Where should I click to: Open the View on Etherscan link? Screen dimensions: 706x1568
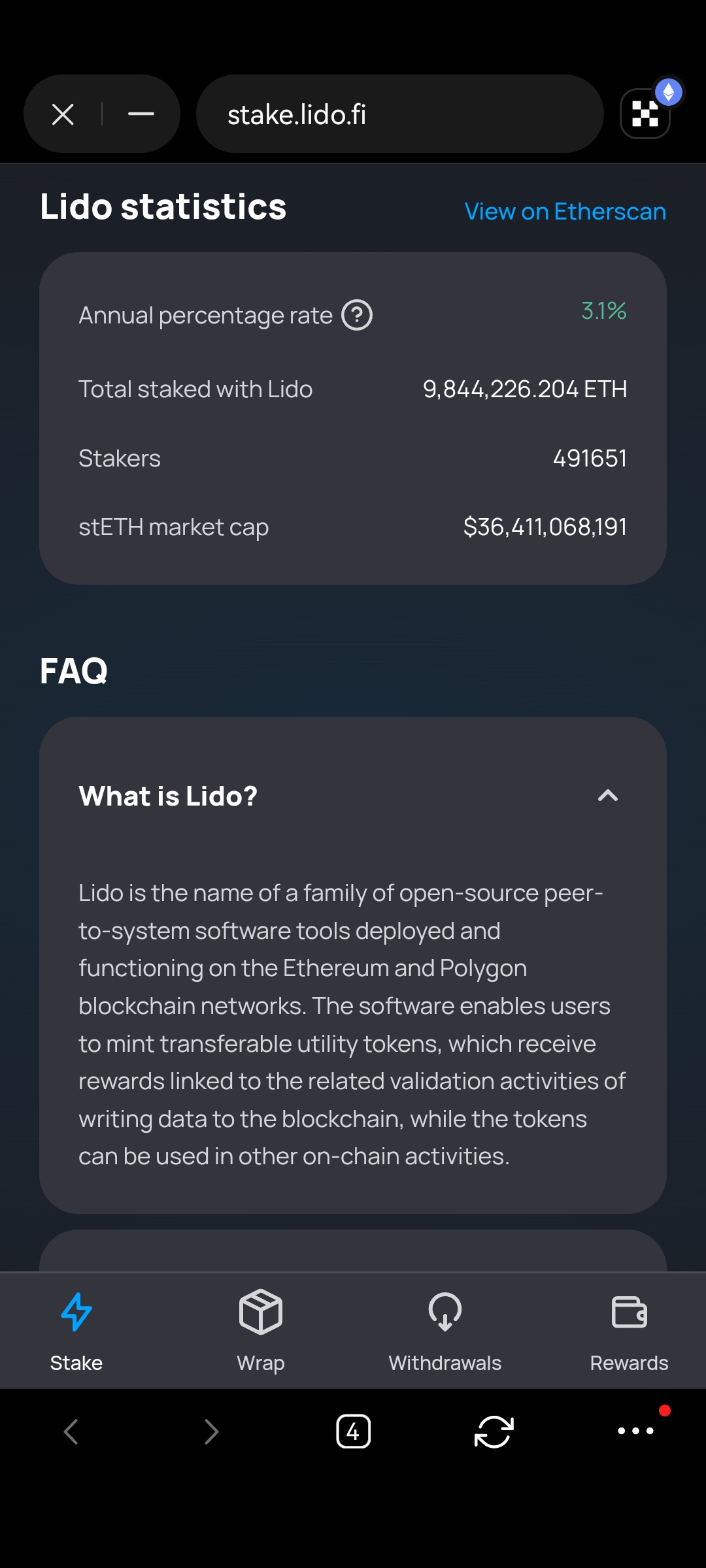point(565,212)
